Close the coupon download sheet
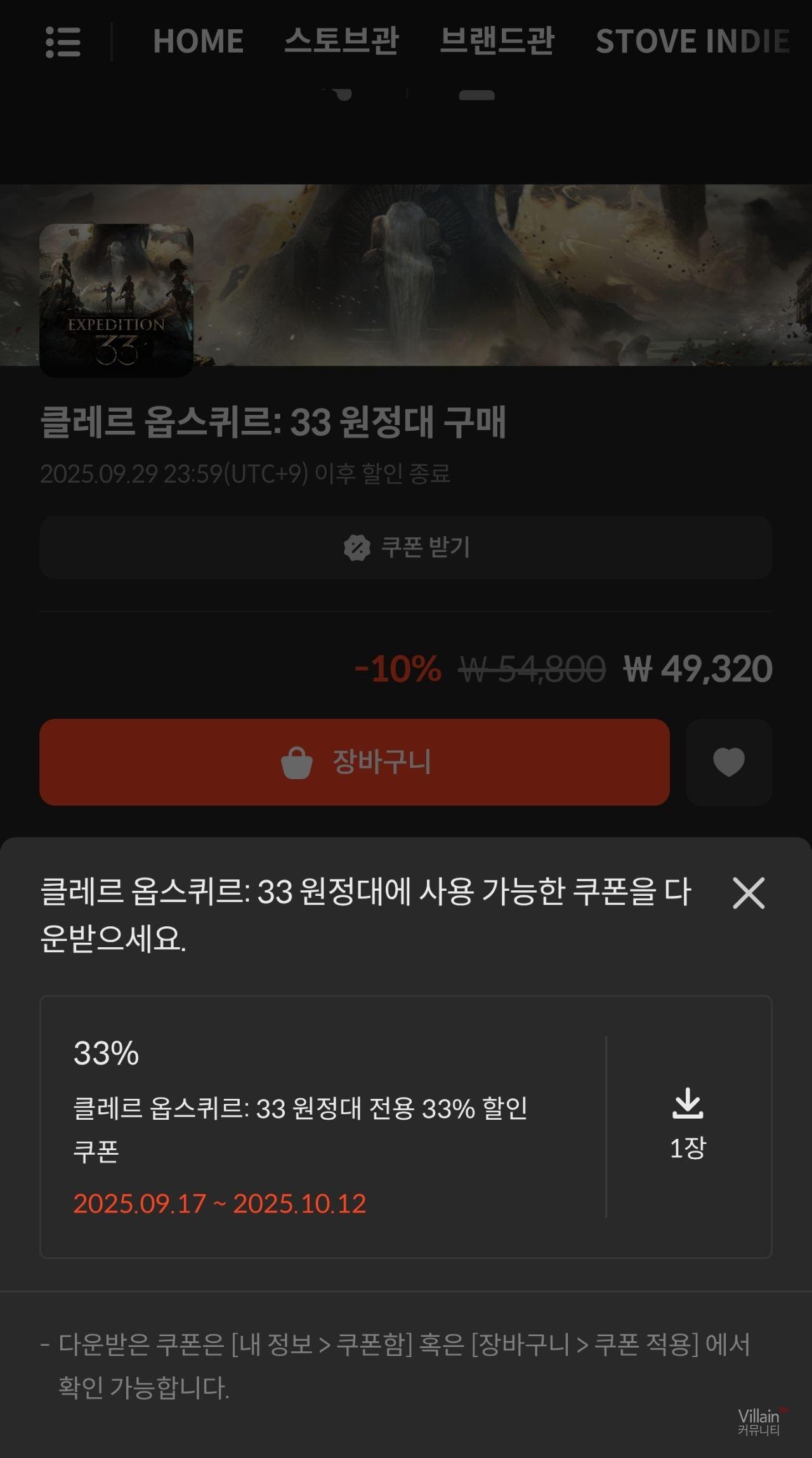The width and height of the screenshot is (812, 1458). coord(749,893)
